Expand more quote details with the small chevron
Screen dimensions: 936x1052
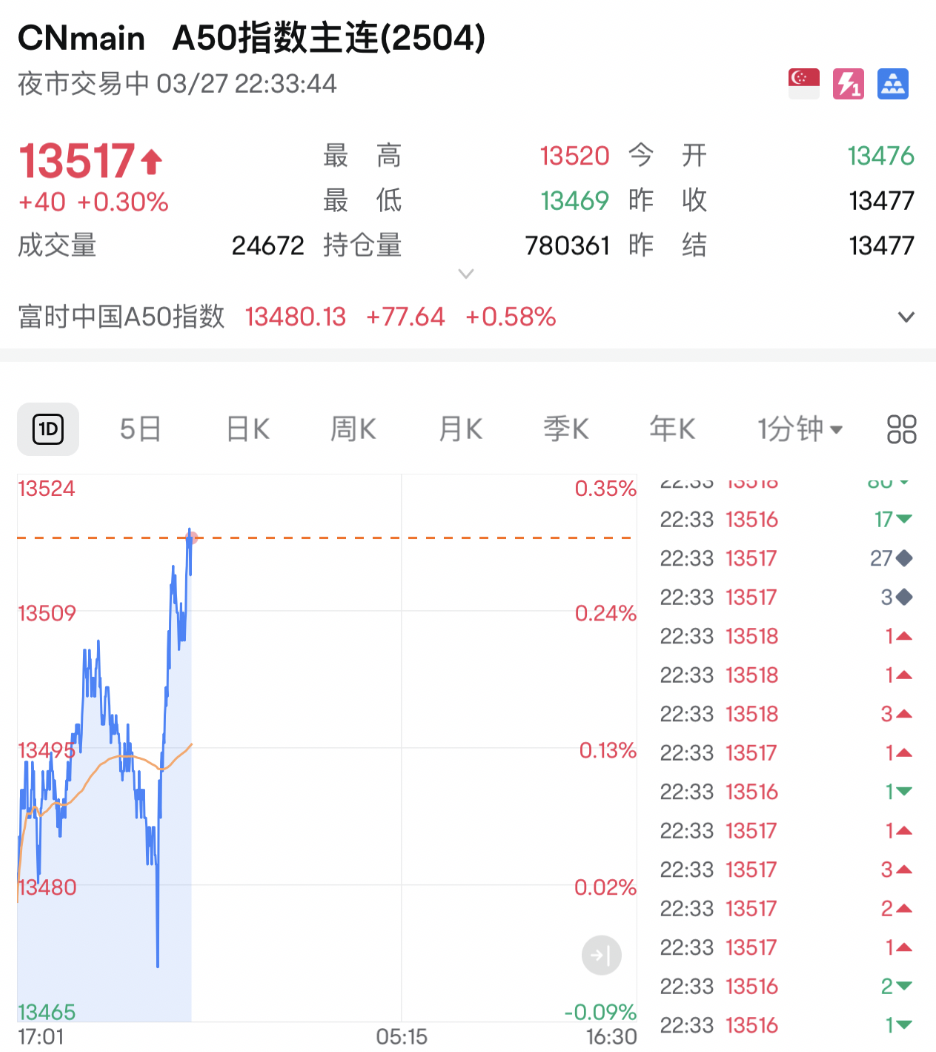[x=466, y=273]
